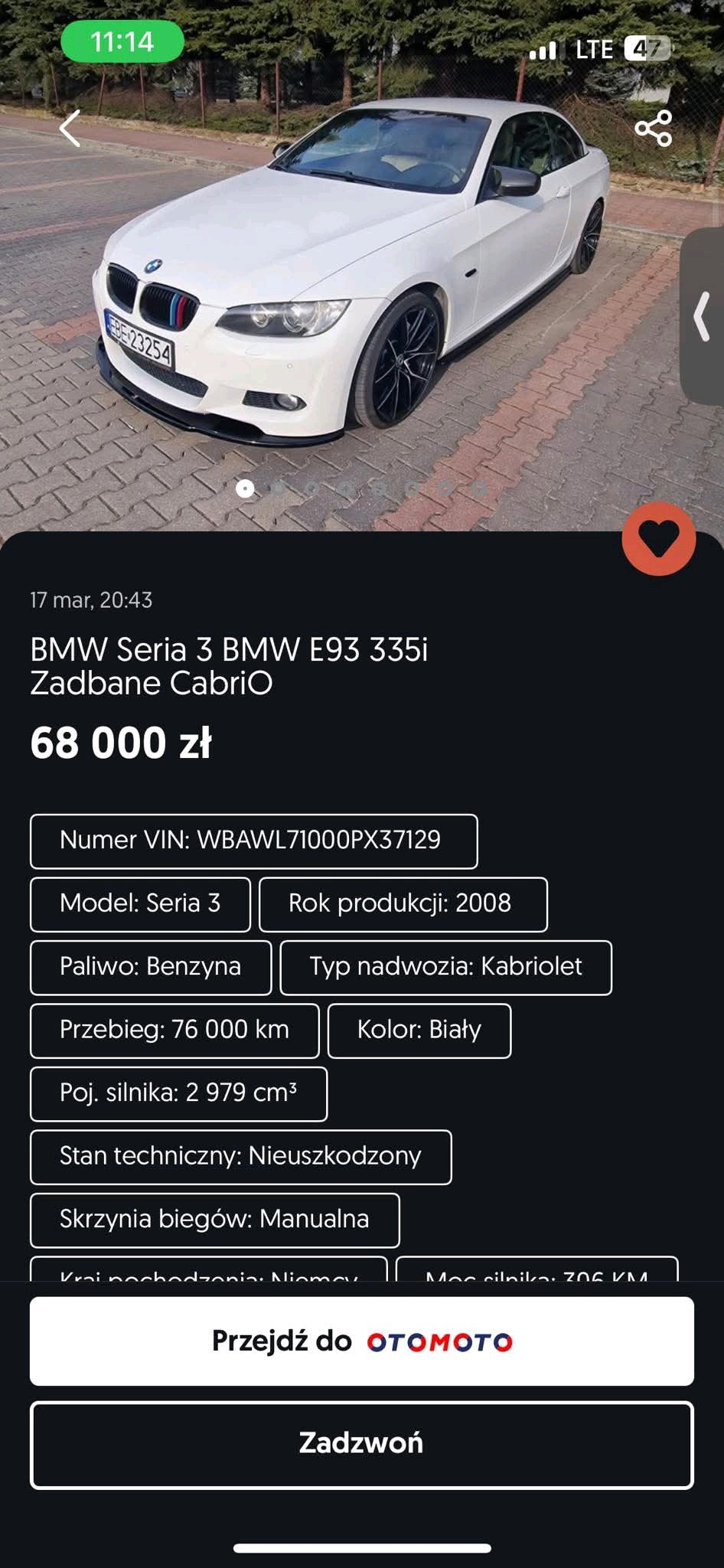Share this BMW E93 listing

point(653,128)
